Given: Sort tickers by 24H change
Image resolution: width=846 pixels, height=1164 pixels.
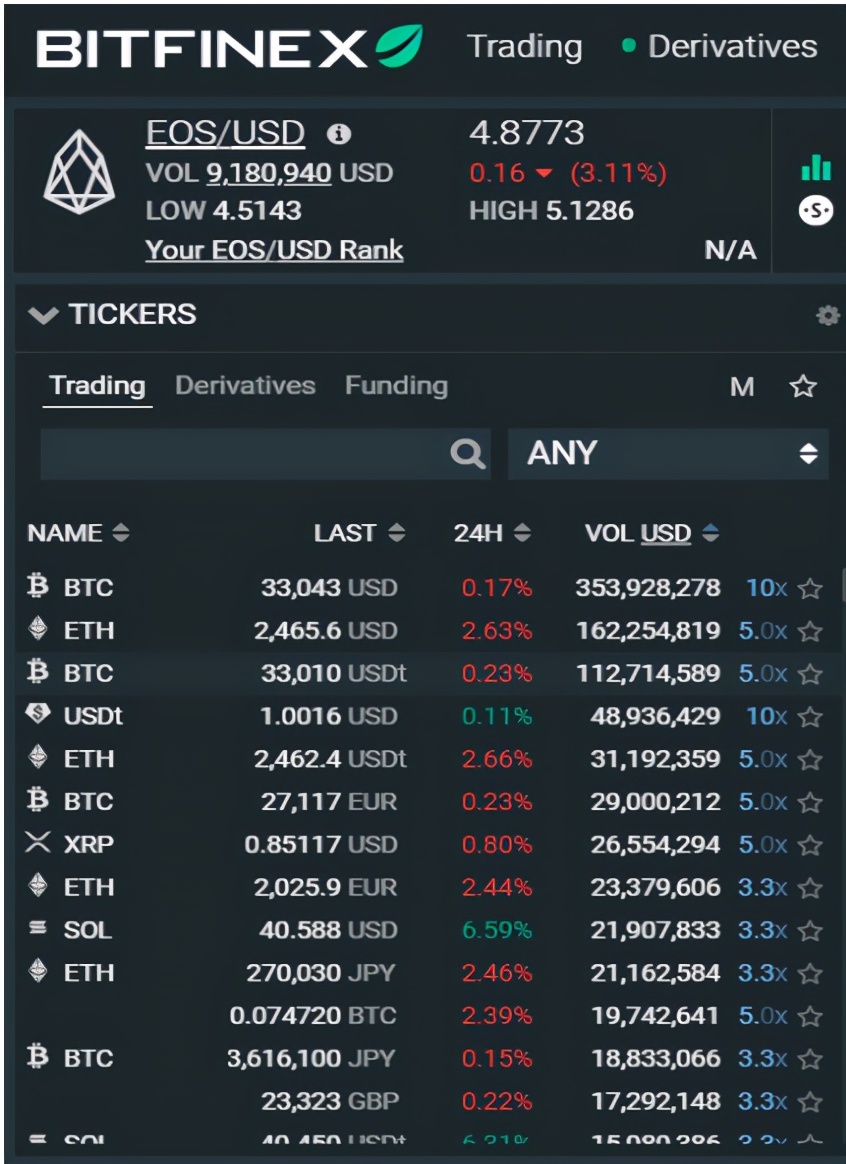Looking at the screenshot, I should click(492, 533).
